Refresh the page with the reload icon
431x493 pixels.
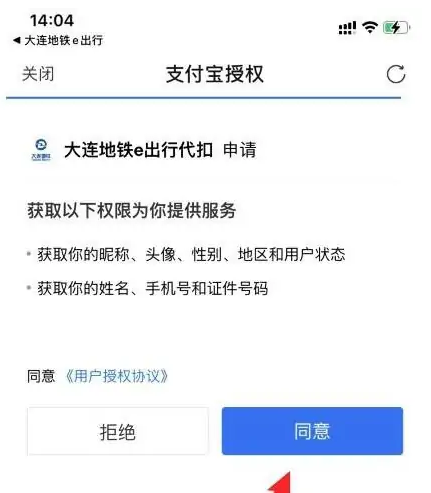pyautogui.click(x=396, y=74)
